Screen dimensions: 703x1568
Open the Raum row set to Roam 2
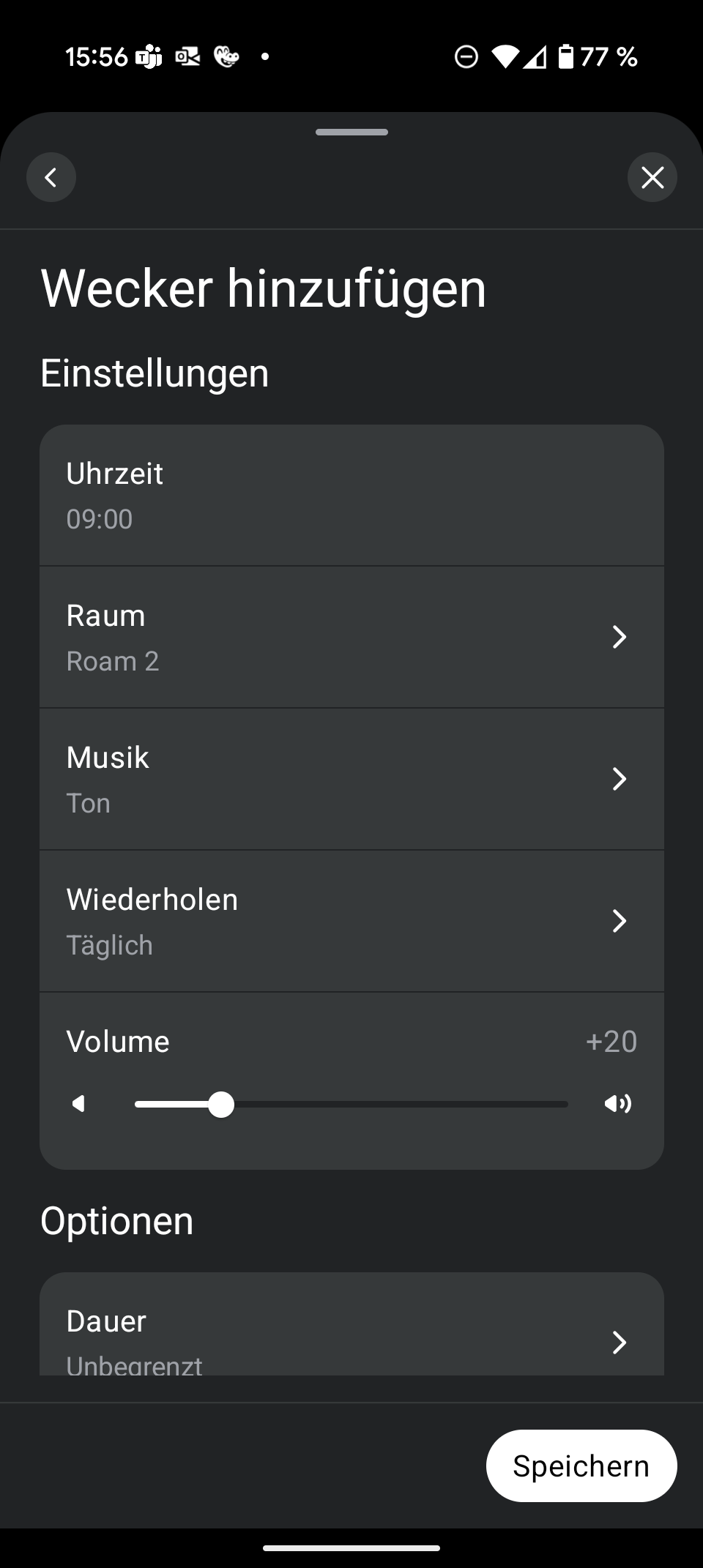(x=351, y=637)
